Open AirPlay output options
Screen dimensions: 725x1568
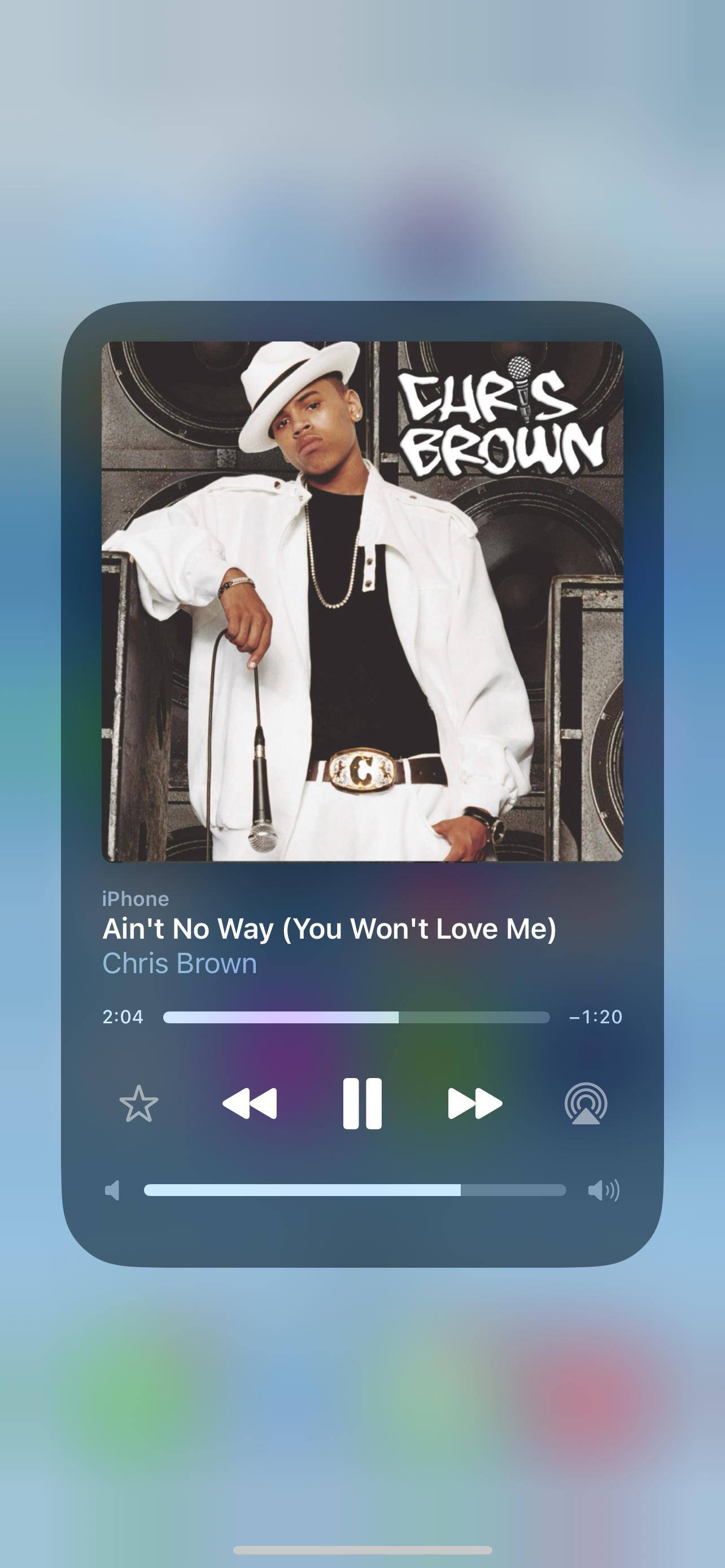tap(586, 1103)
